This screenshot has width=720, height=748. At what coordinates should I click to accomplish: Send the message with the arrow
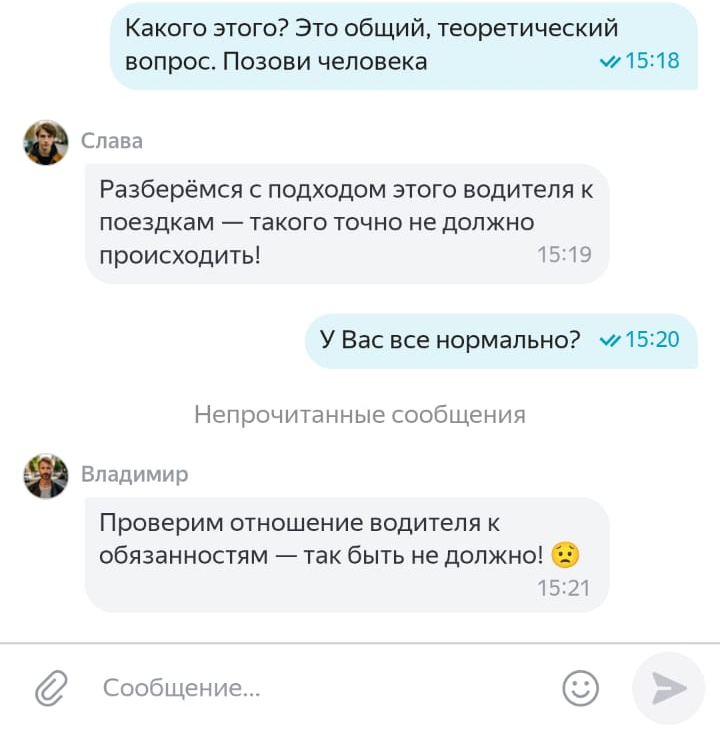pos(668,688)
